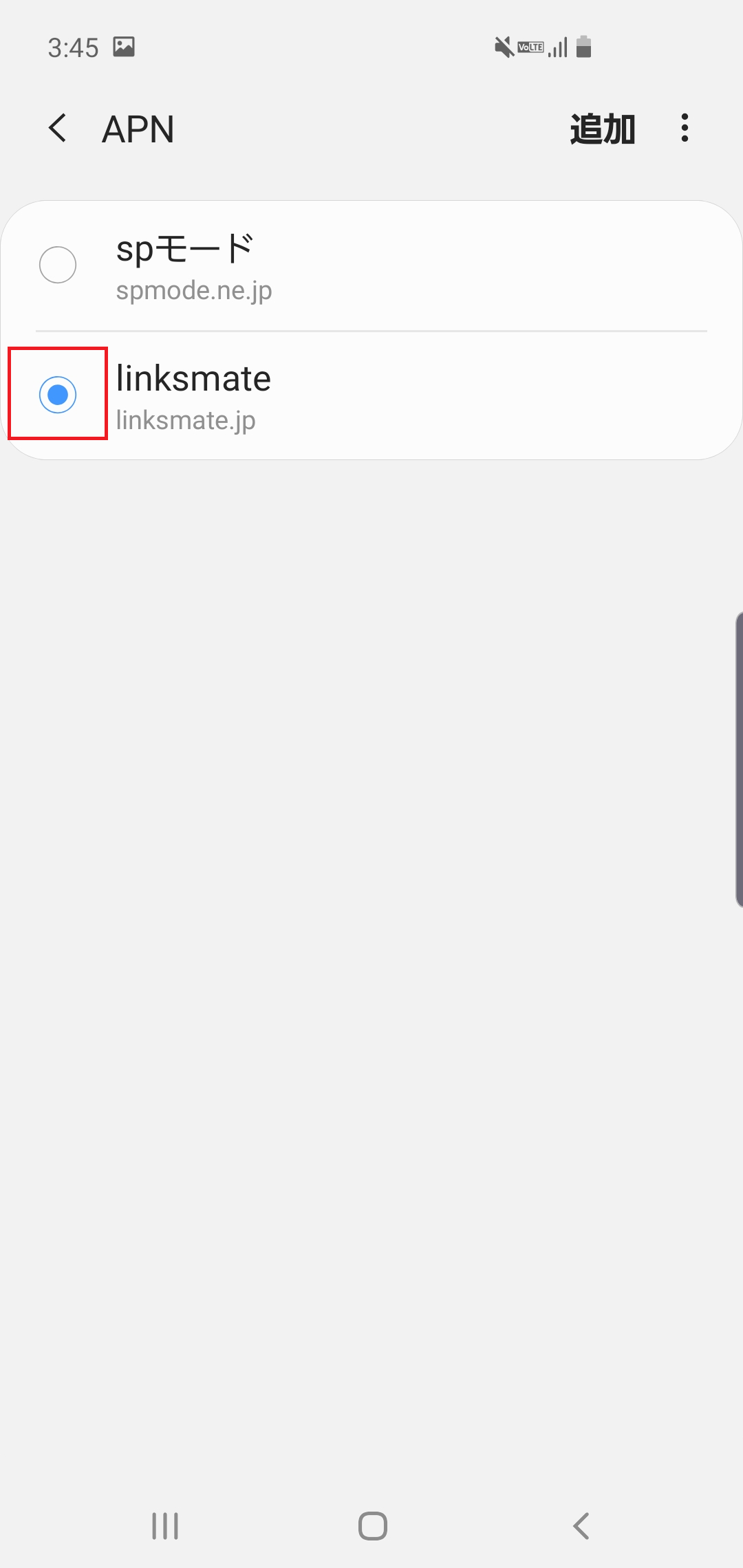Go back from the APN screen
The width and height of the screenshot is (743, 1568).
coord(58,129)
